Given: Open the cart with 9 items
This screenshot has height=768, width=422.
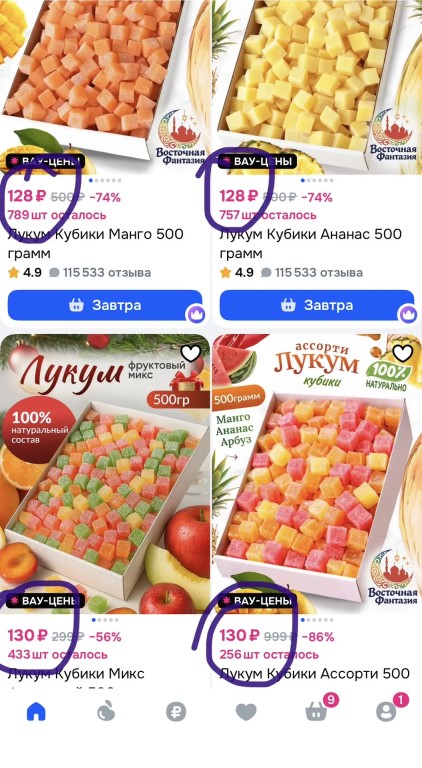Looking at the screenshot, I should tap(318, 709).
